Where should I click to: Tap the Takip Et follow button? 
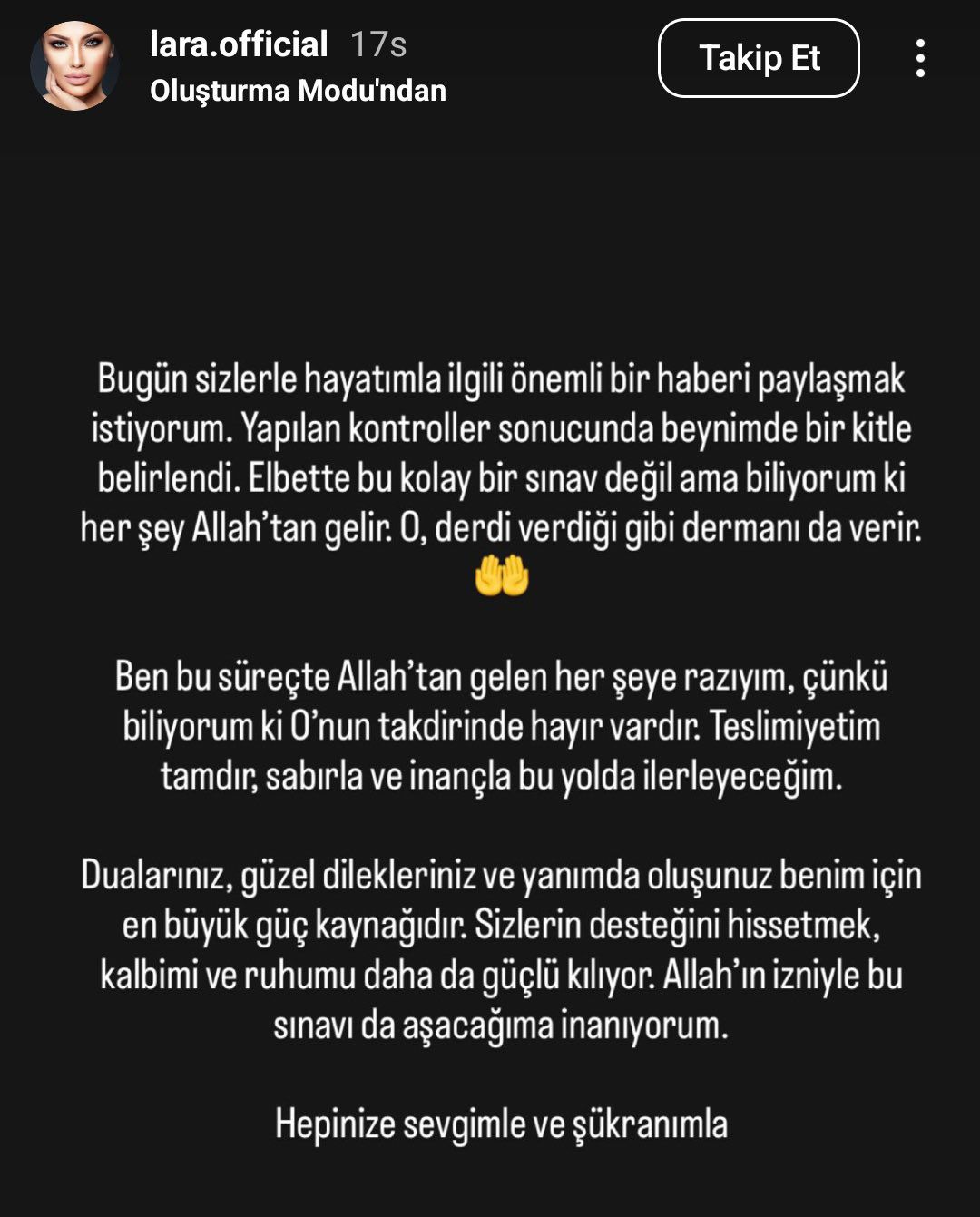pyautogui.click(x=759, y=58)
